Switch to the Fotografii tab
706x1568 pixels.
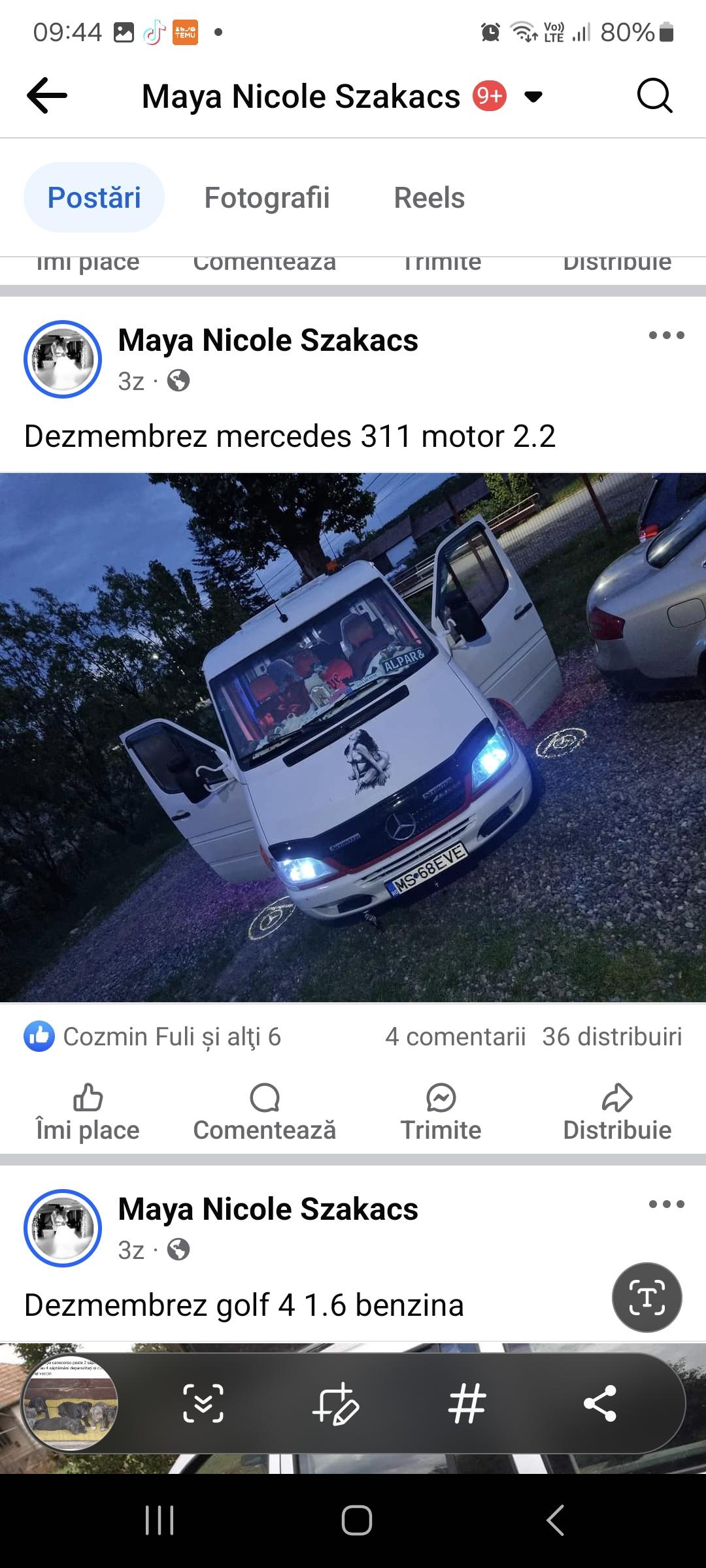[267, 198]
